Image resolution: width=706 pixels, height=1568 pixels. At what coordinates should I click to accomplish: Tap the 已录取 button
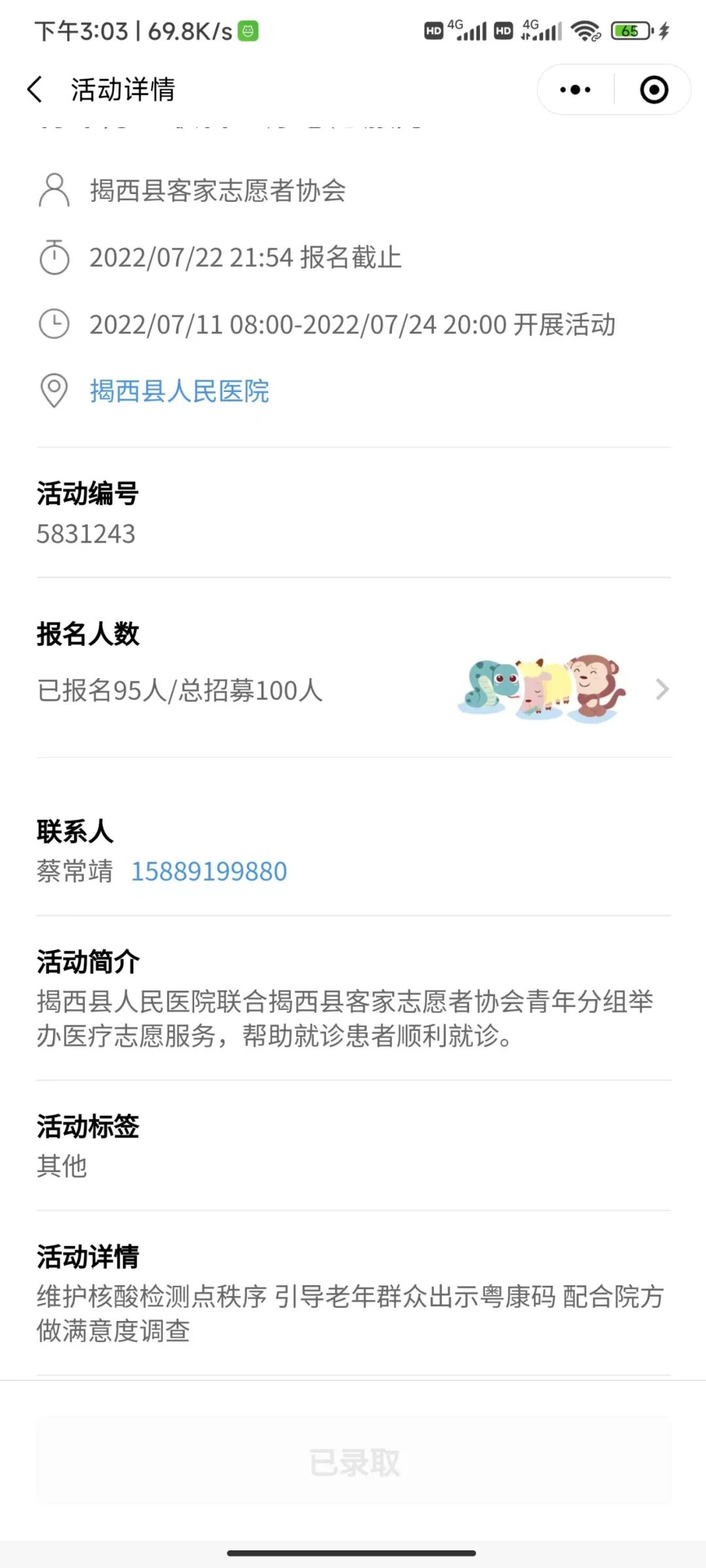(354, 1462)
